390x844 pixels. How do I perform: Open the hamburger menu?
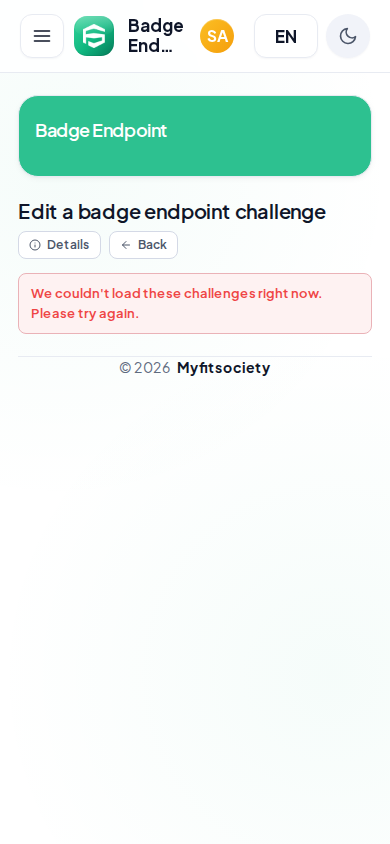(x=42, y=36)
